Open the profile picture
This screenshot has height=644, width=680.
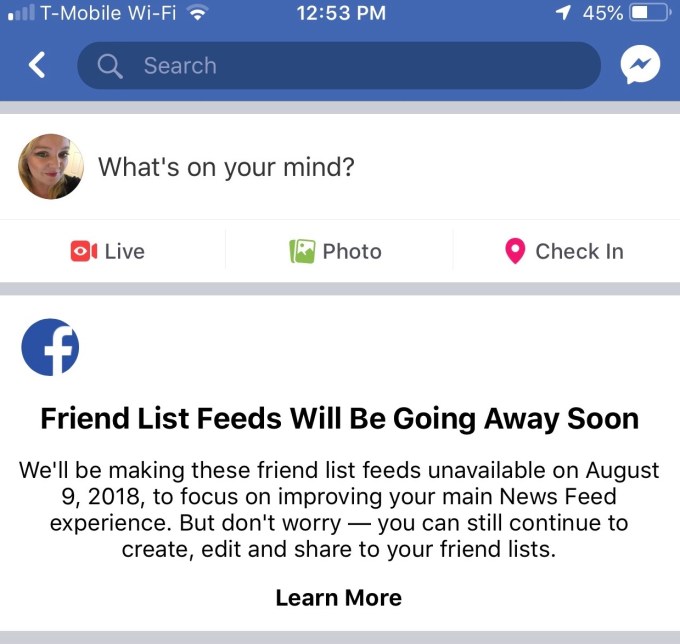(51, 166)
